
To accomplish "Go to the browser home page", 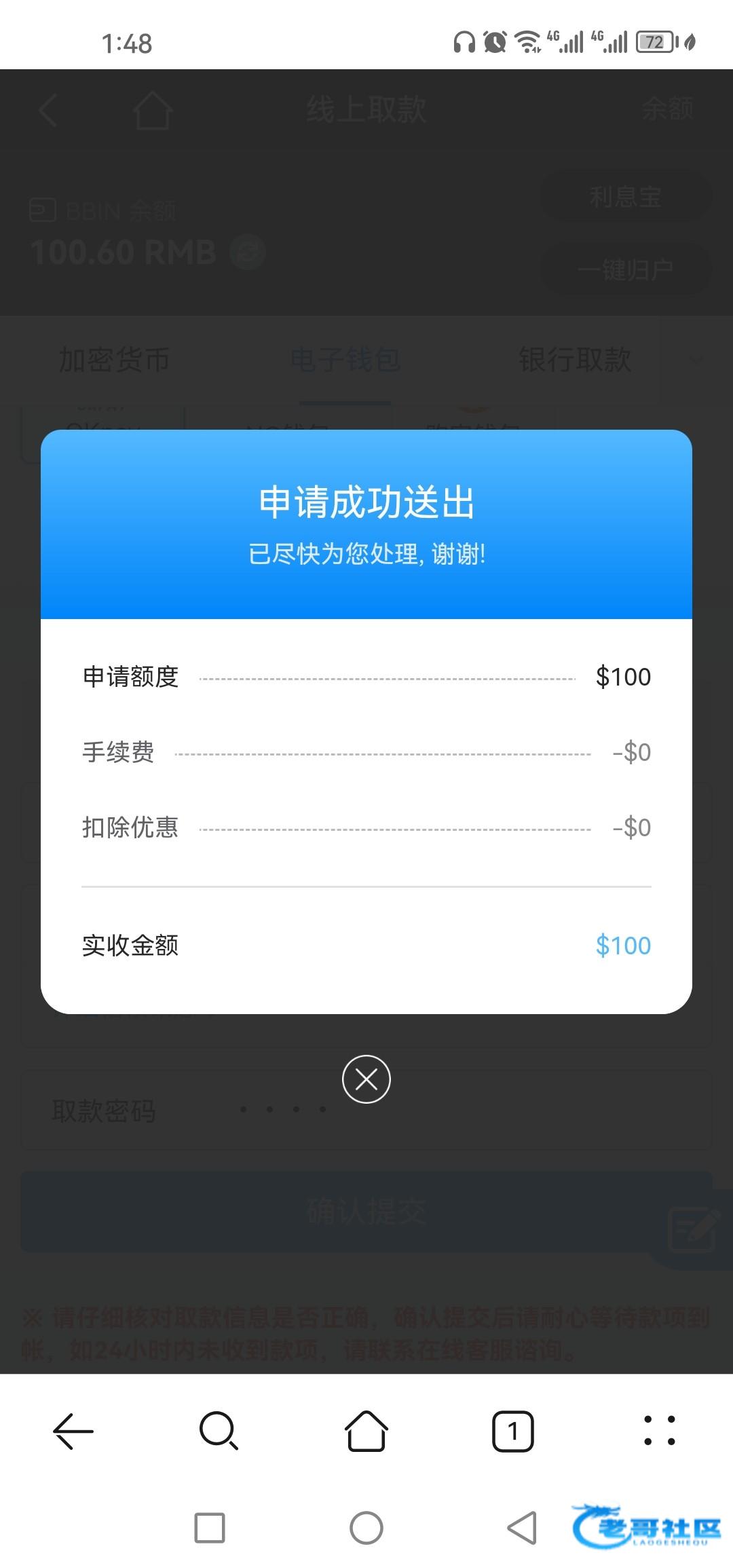I will (366, 1431).
